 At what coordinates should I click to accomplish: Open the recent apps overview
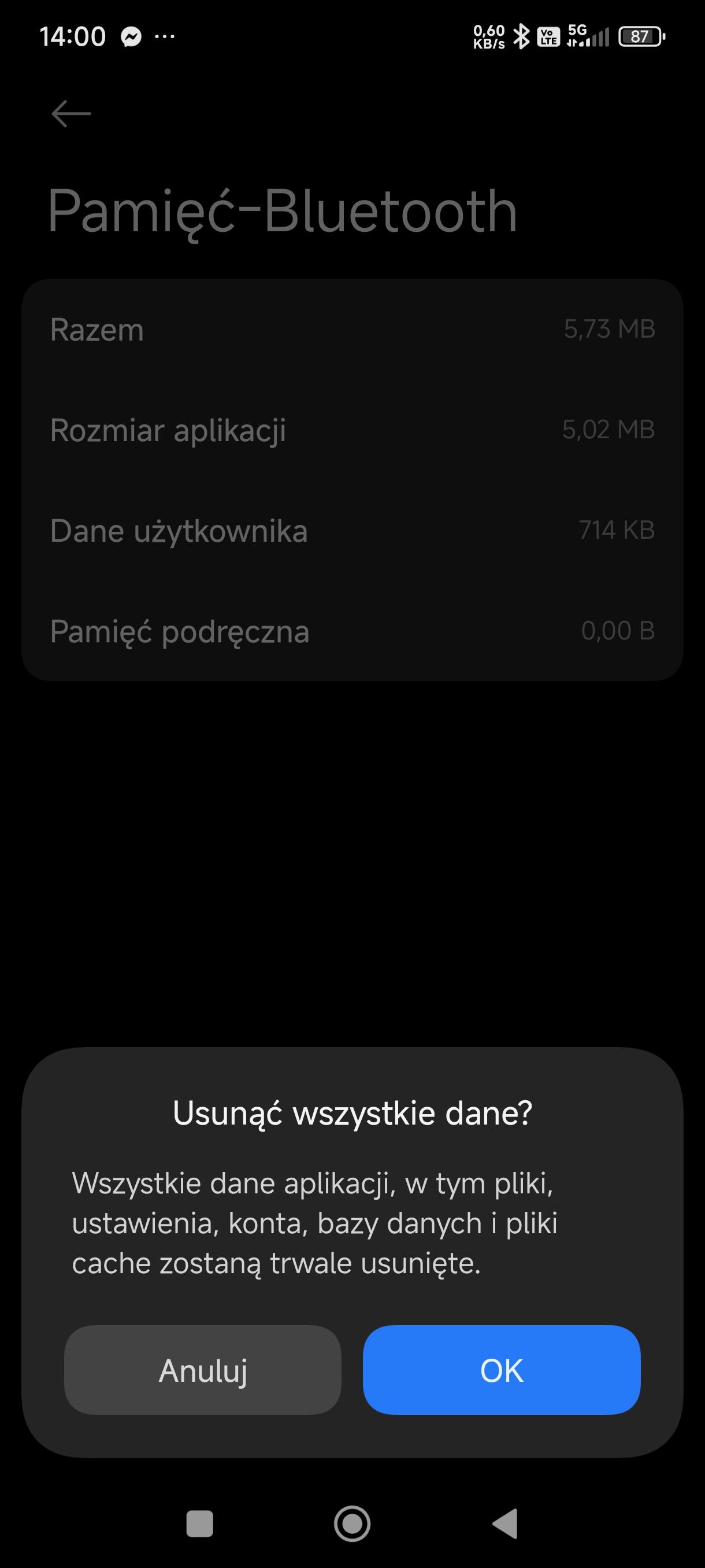[x=199, y=1523]
